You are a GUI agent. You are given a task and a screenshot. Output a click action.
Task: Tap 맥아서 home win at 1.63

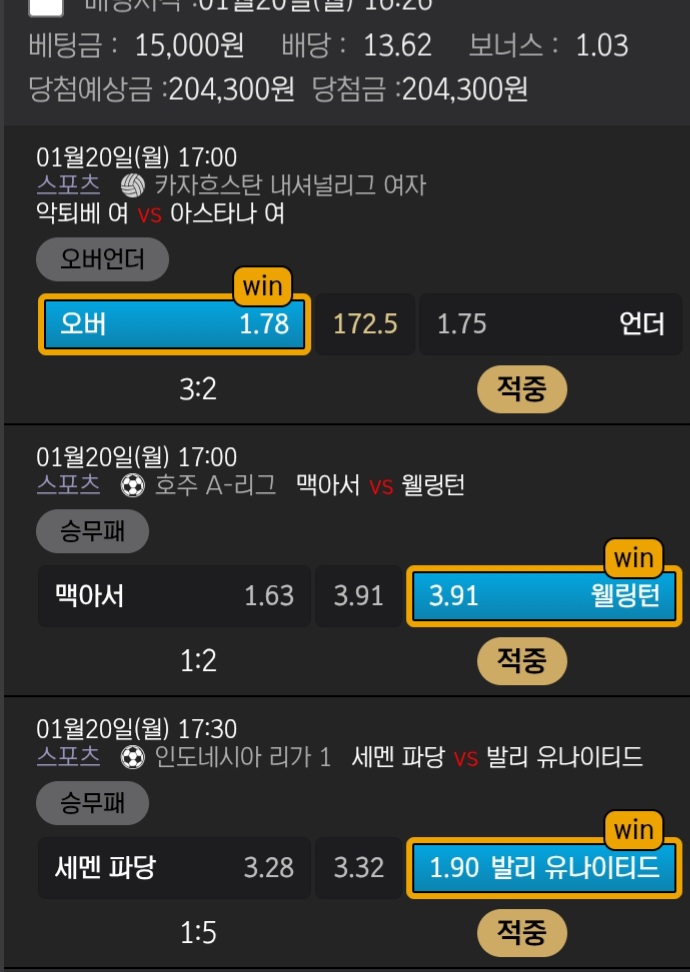click(x=173, y=596)
